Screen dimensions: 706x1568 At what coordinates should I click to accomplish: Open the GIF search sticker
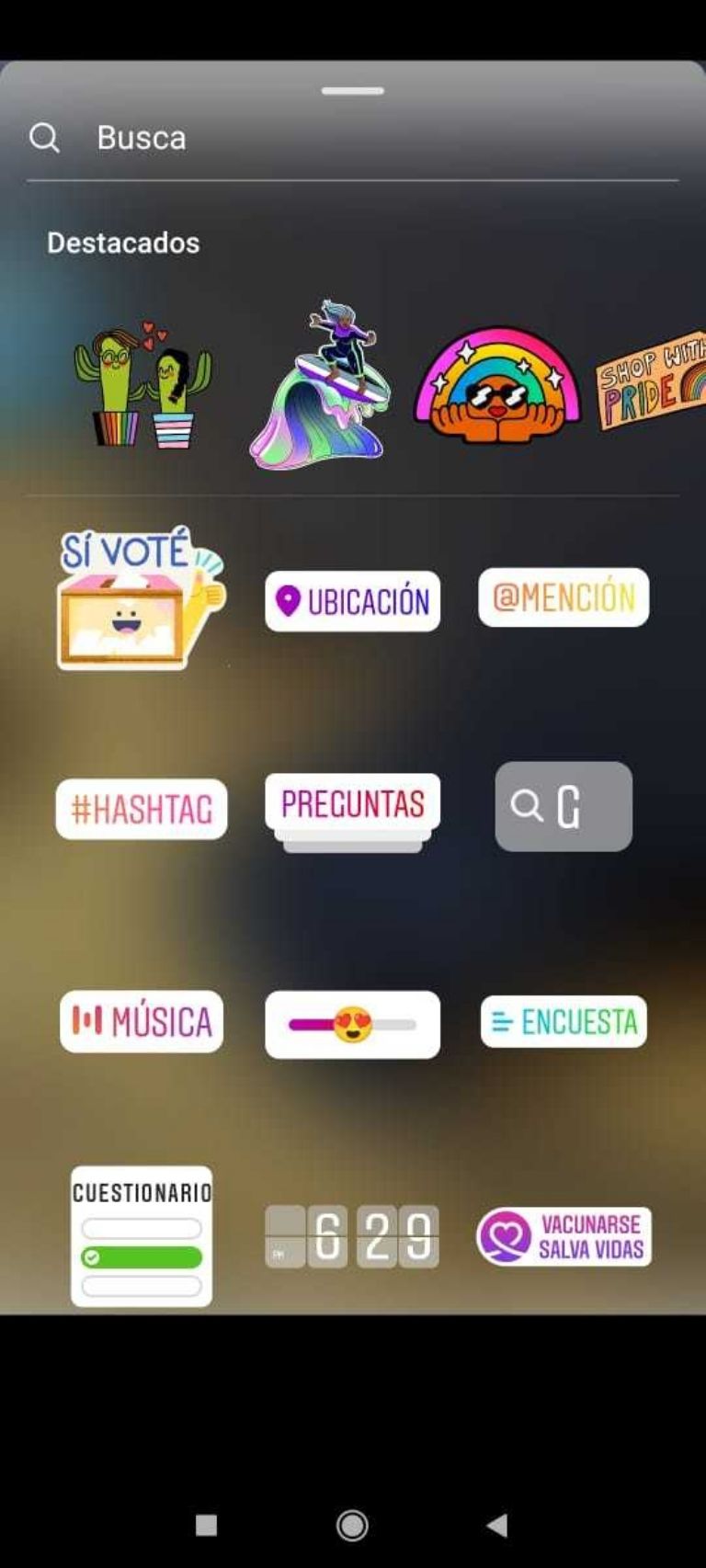tap(564, 806)
